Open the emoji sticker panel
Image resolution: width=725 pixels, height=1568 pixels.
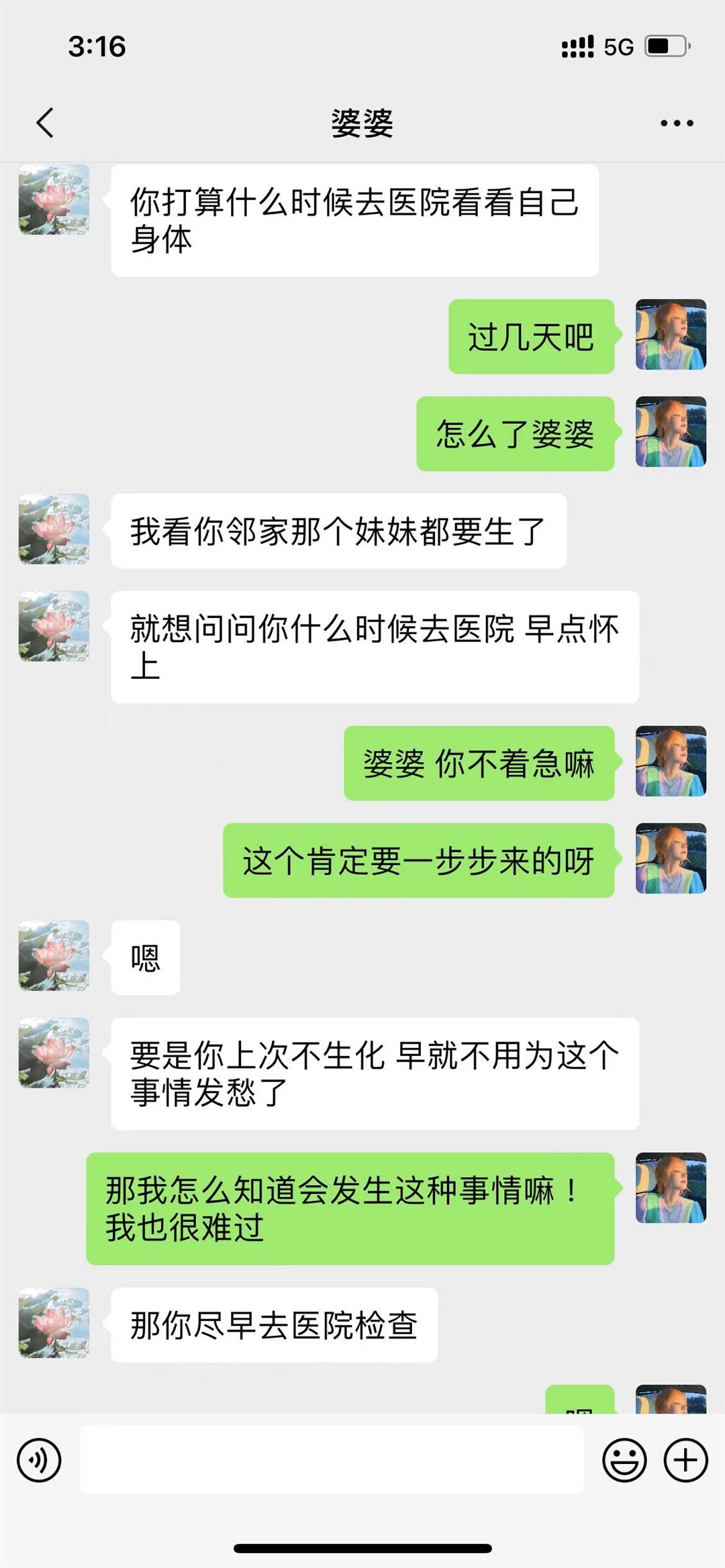point(624,1460)
